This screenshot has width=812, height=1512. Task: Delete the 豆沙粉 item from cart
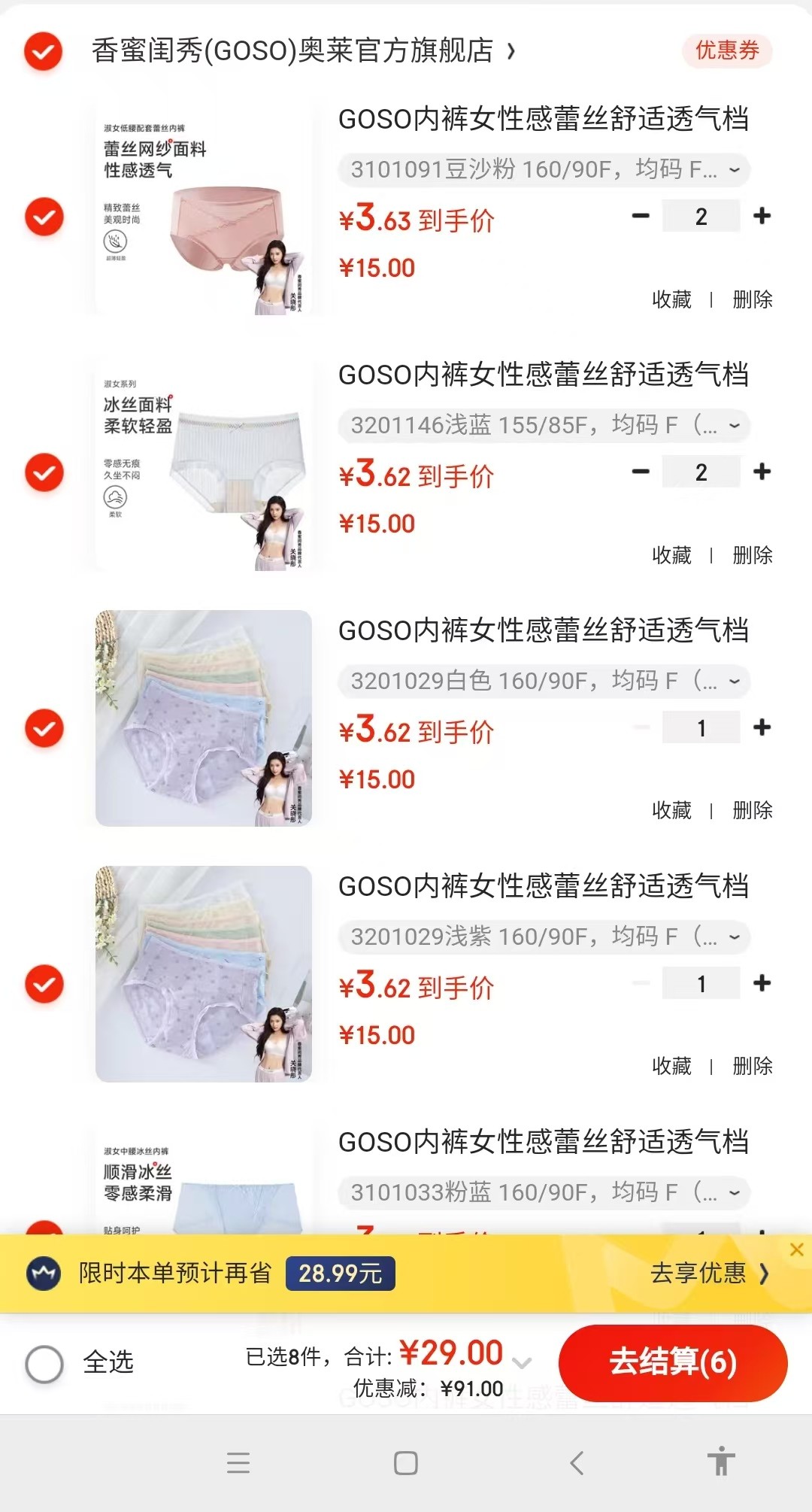[x=752, y=299]
